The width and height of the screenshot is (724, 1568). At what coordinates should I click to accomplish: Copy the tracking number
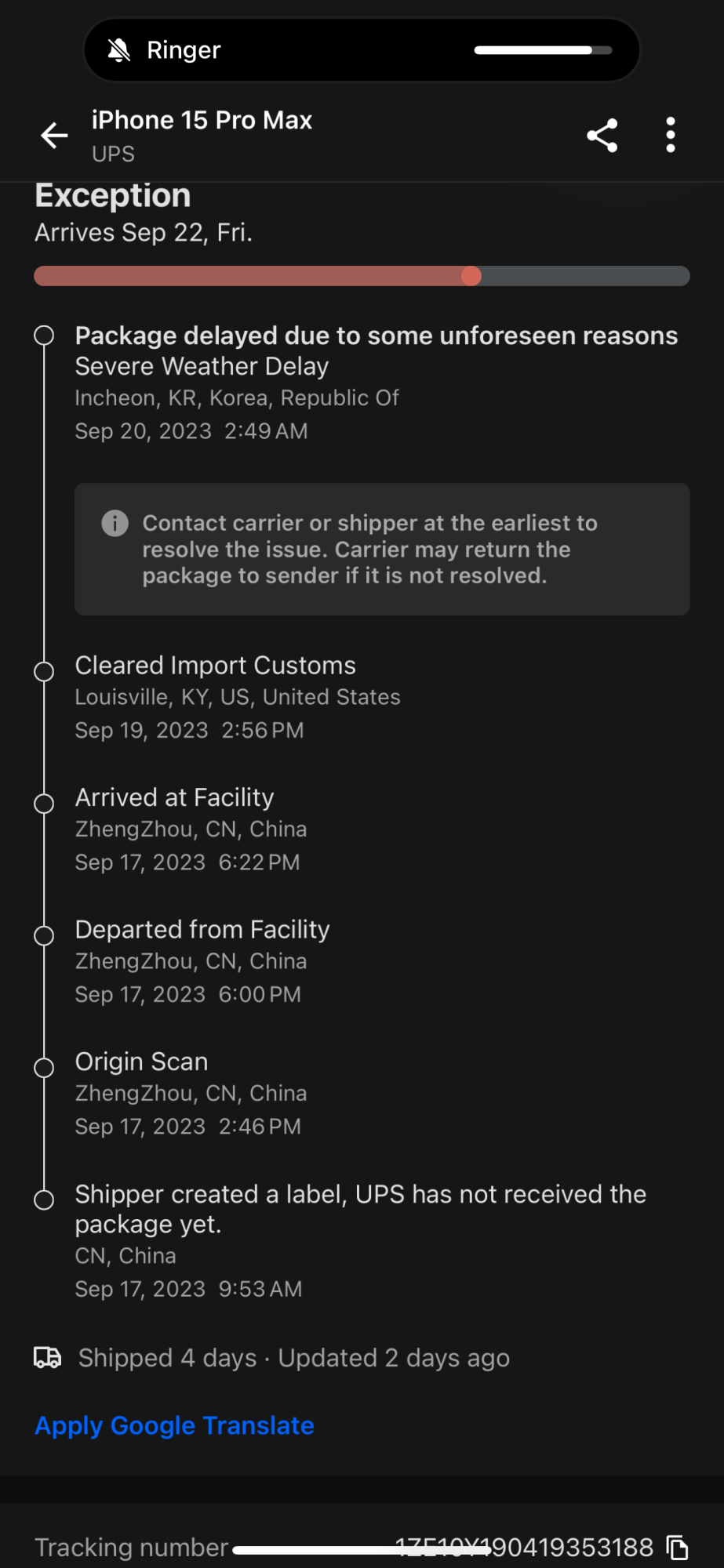[x=677, y=1548]
